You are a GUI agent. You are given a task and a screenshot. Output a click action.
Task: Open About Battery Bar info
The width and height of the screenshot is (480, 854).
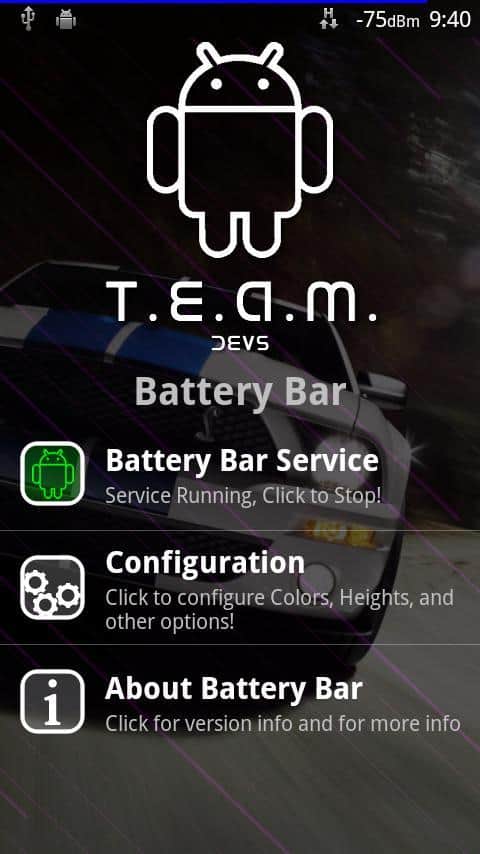240,701
